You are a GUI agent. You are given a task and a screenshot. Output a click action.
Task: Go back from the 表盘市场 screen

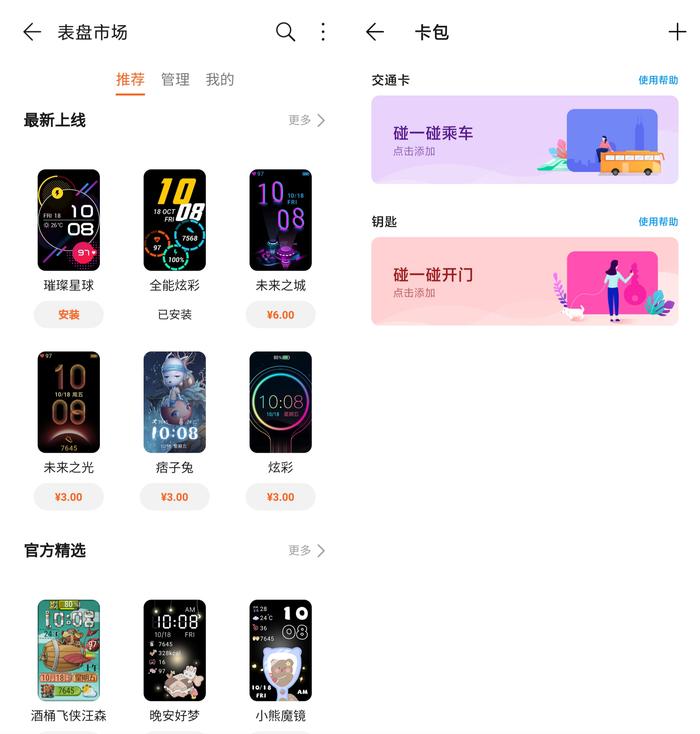click(x=32, y=32)
